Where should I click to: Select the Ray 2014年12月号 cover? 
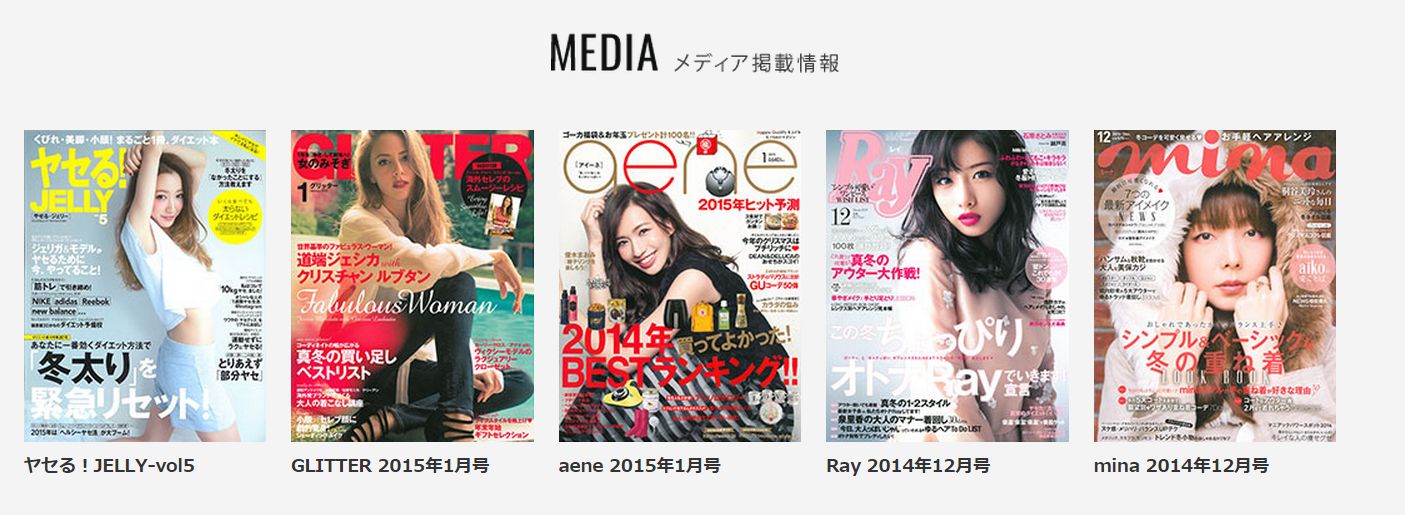tap(947, 286)
